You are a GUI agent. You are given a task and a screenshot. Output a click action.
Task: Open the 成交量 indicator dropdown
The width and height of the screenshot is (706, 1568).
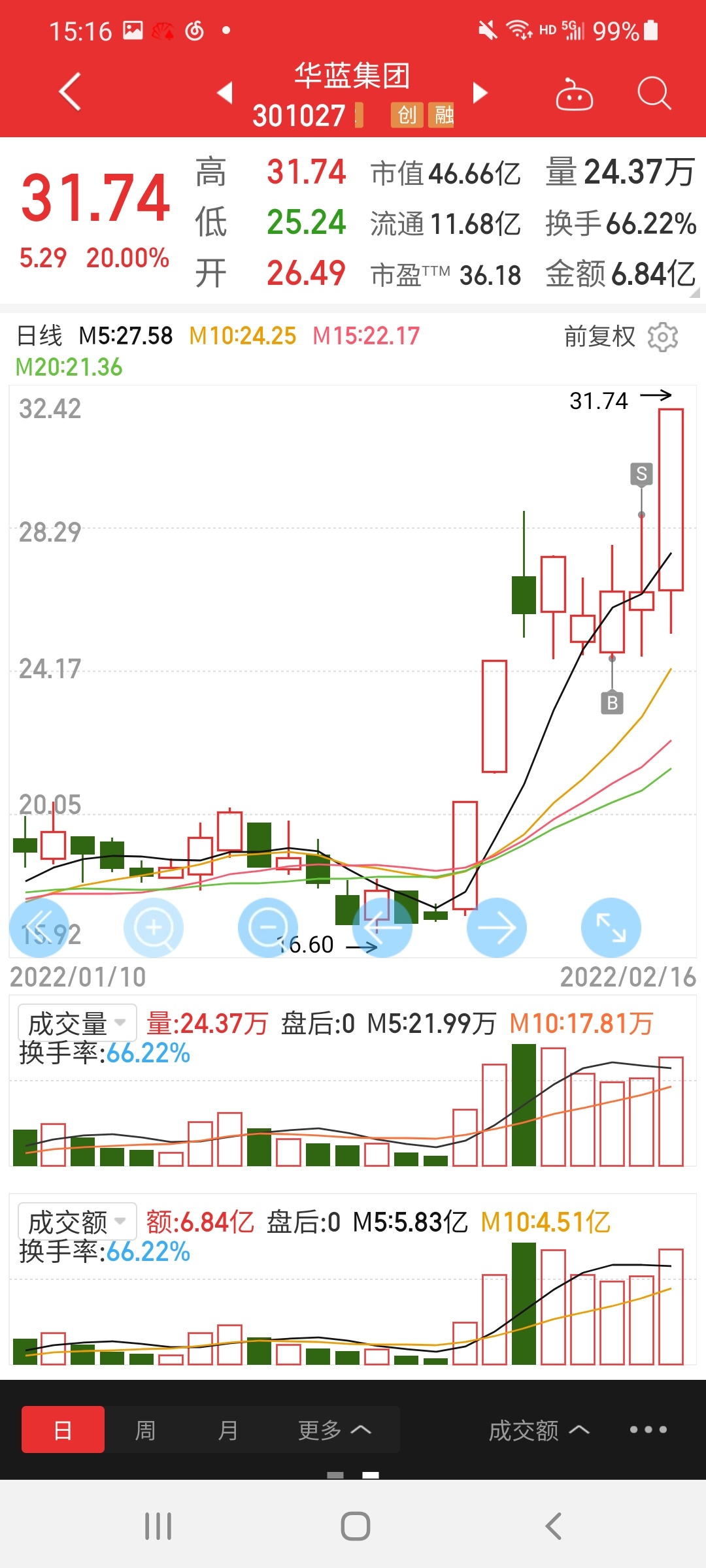[77, 1022]
